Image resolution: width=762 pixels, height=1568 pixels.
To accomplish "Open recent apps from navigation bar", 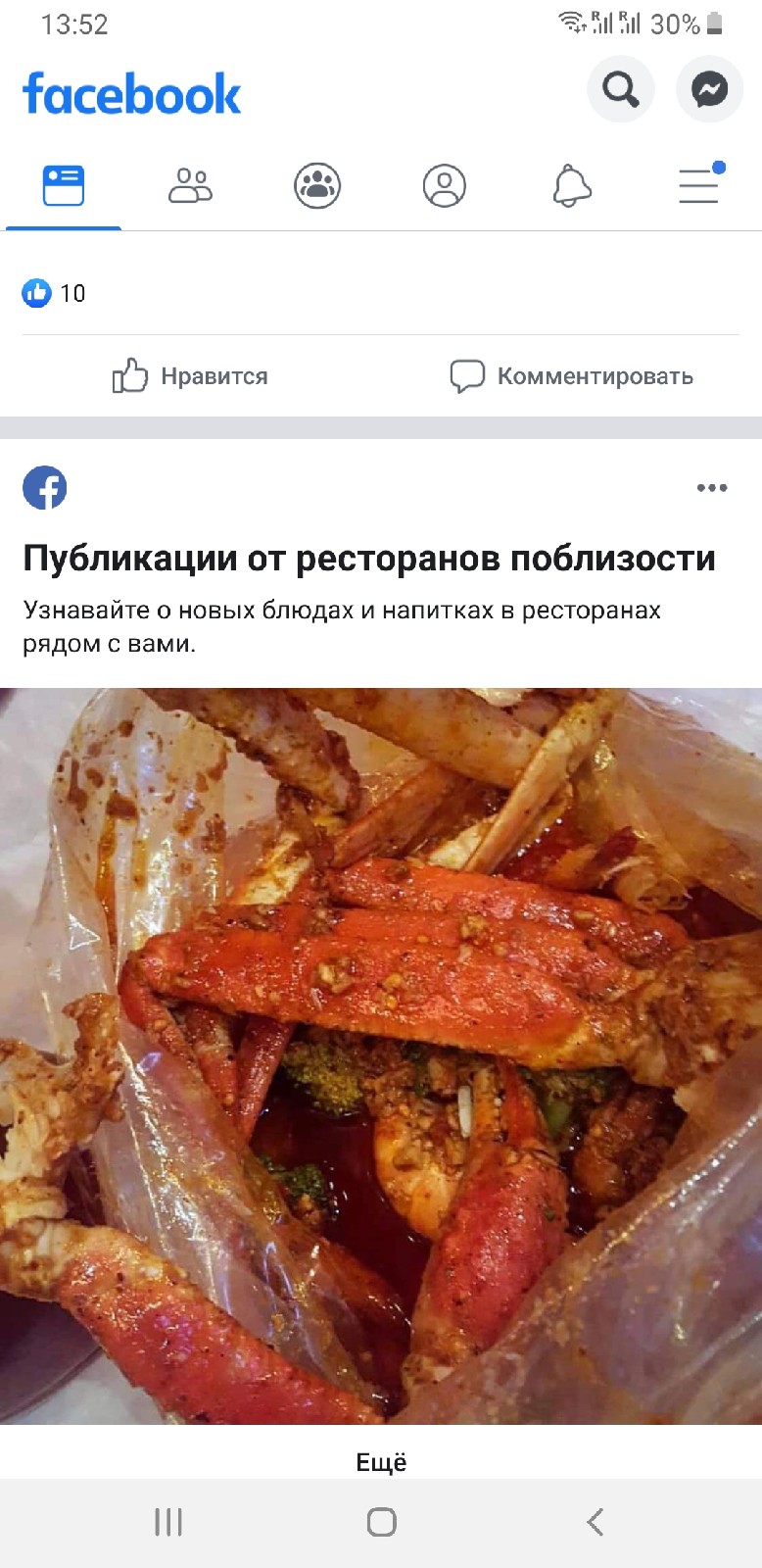I will tap(168, 1522).
